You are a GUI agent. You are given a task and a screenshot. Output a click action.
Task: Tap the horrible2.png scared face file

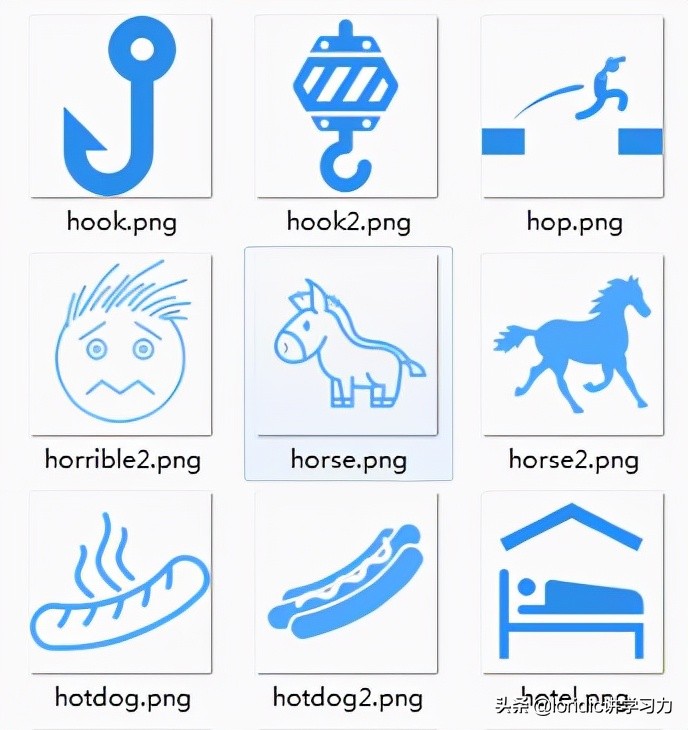(x=121, y=344)
